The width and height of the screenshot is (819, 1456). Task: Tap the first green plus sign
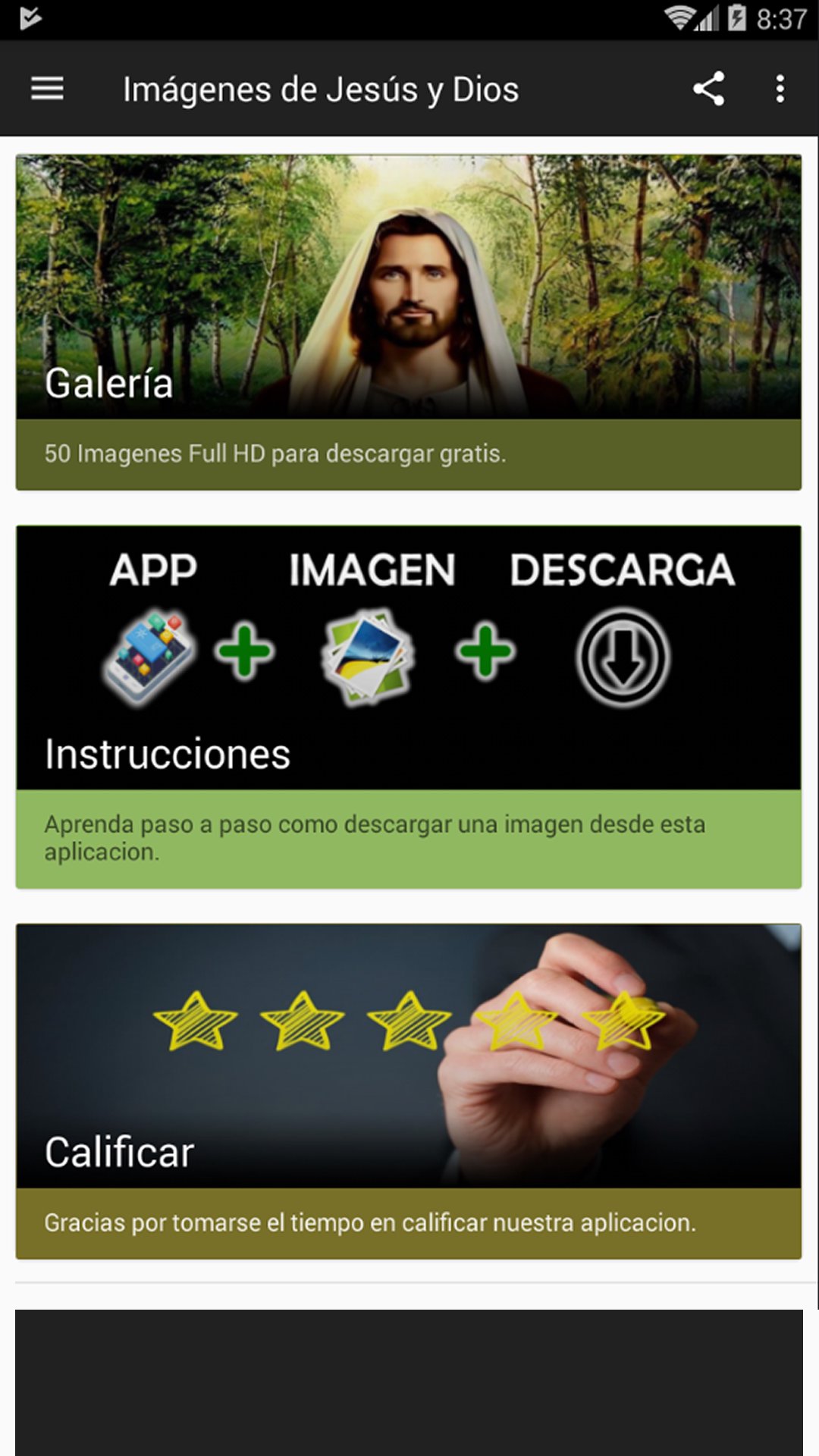click(x=243, y=654)
